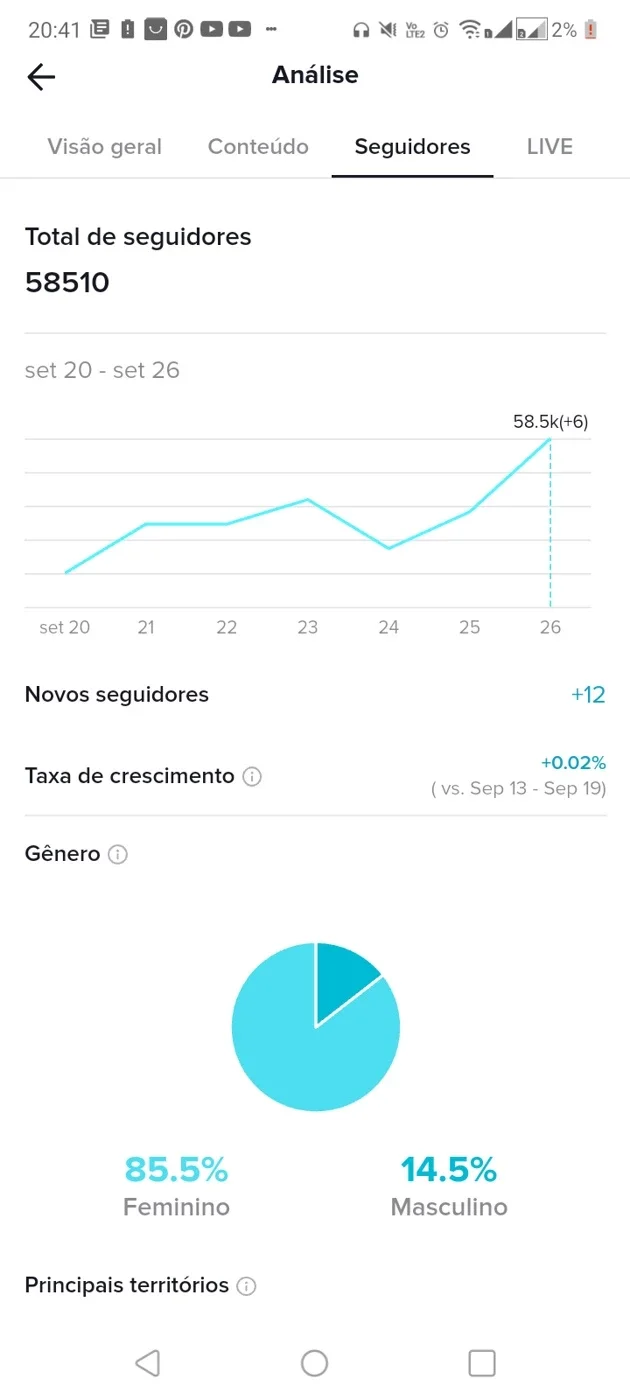Go back using the top-left arrow
The image size is (630, 1400).
tap(41, 76)
